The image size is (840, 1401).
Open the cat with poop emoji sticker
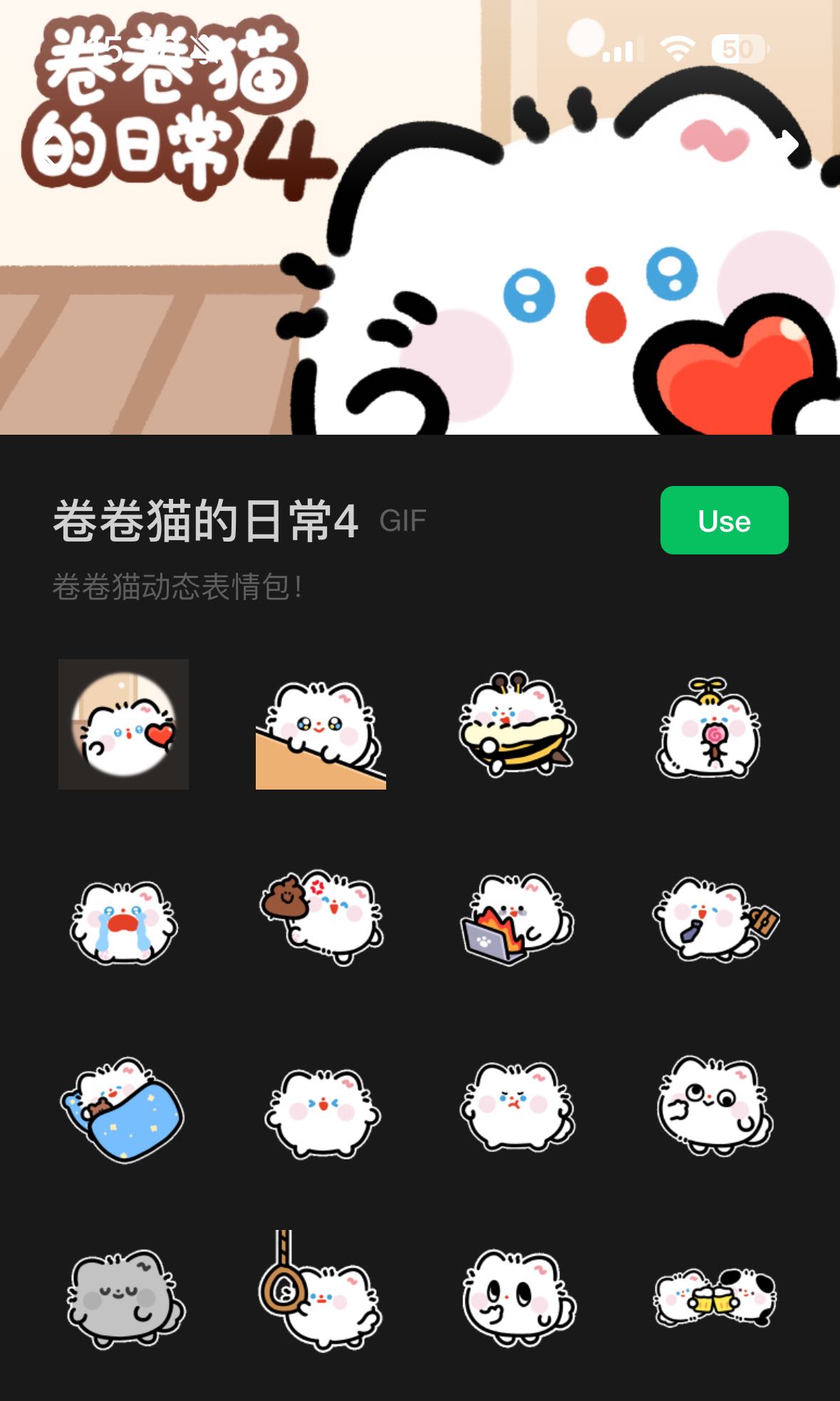pyautogui.click(x=322, y=916)
